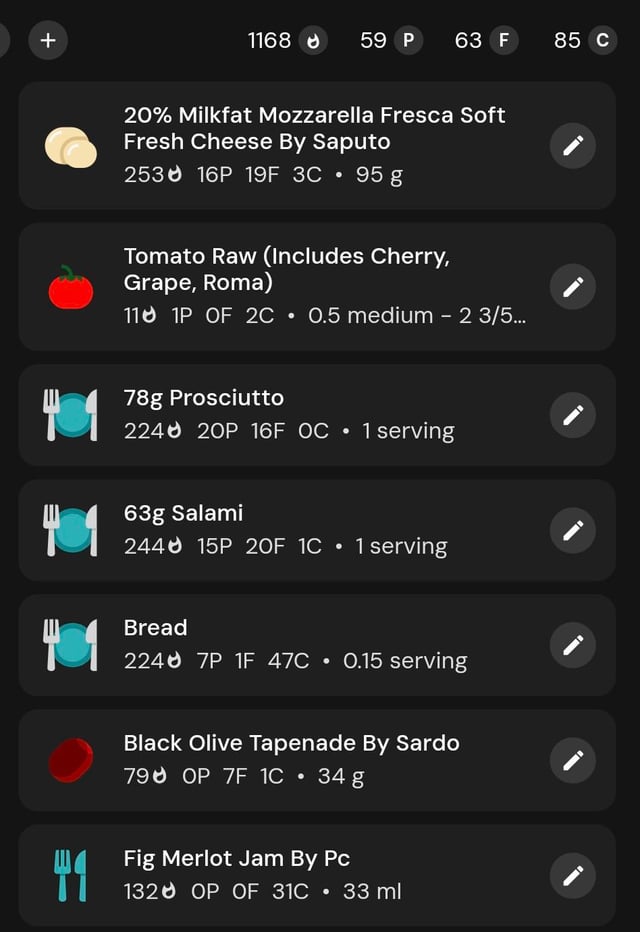Edit the Black Olive Tapenade entry
640x932 pixels.
point(573,760)
